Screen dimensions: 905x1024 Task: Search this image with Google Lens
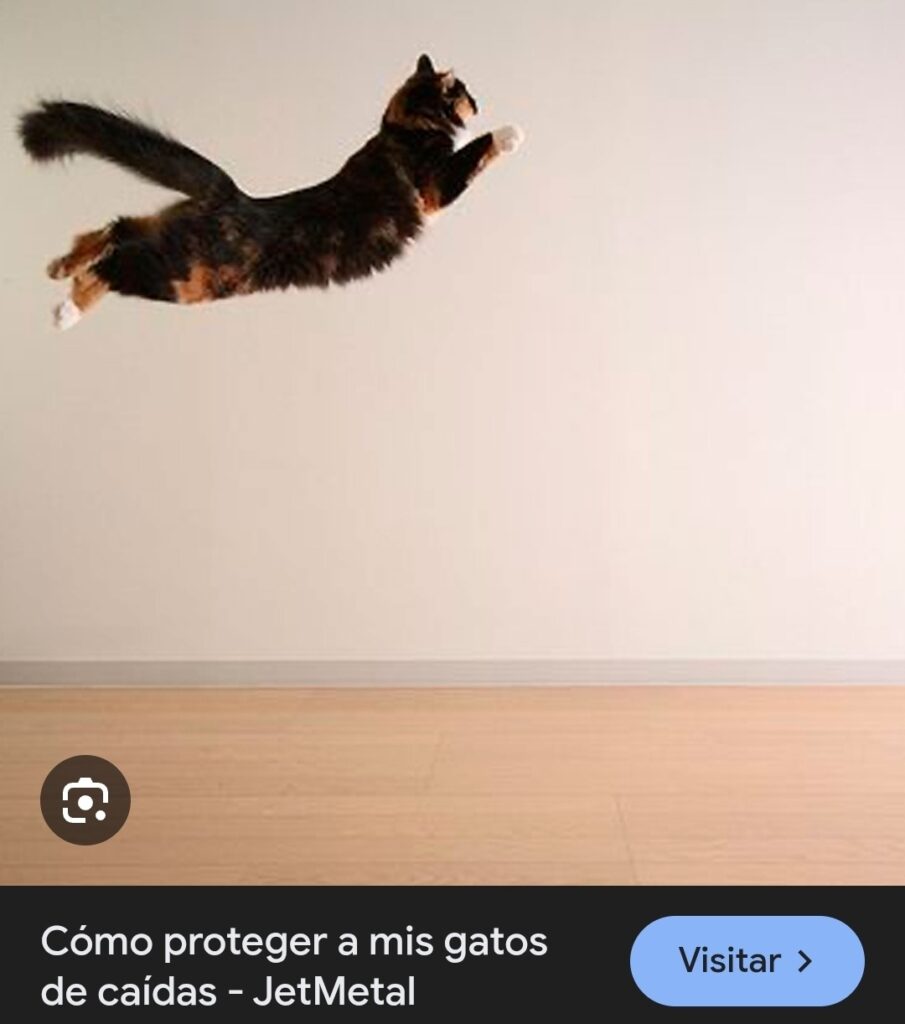tap(85, 800)
